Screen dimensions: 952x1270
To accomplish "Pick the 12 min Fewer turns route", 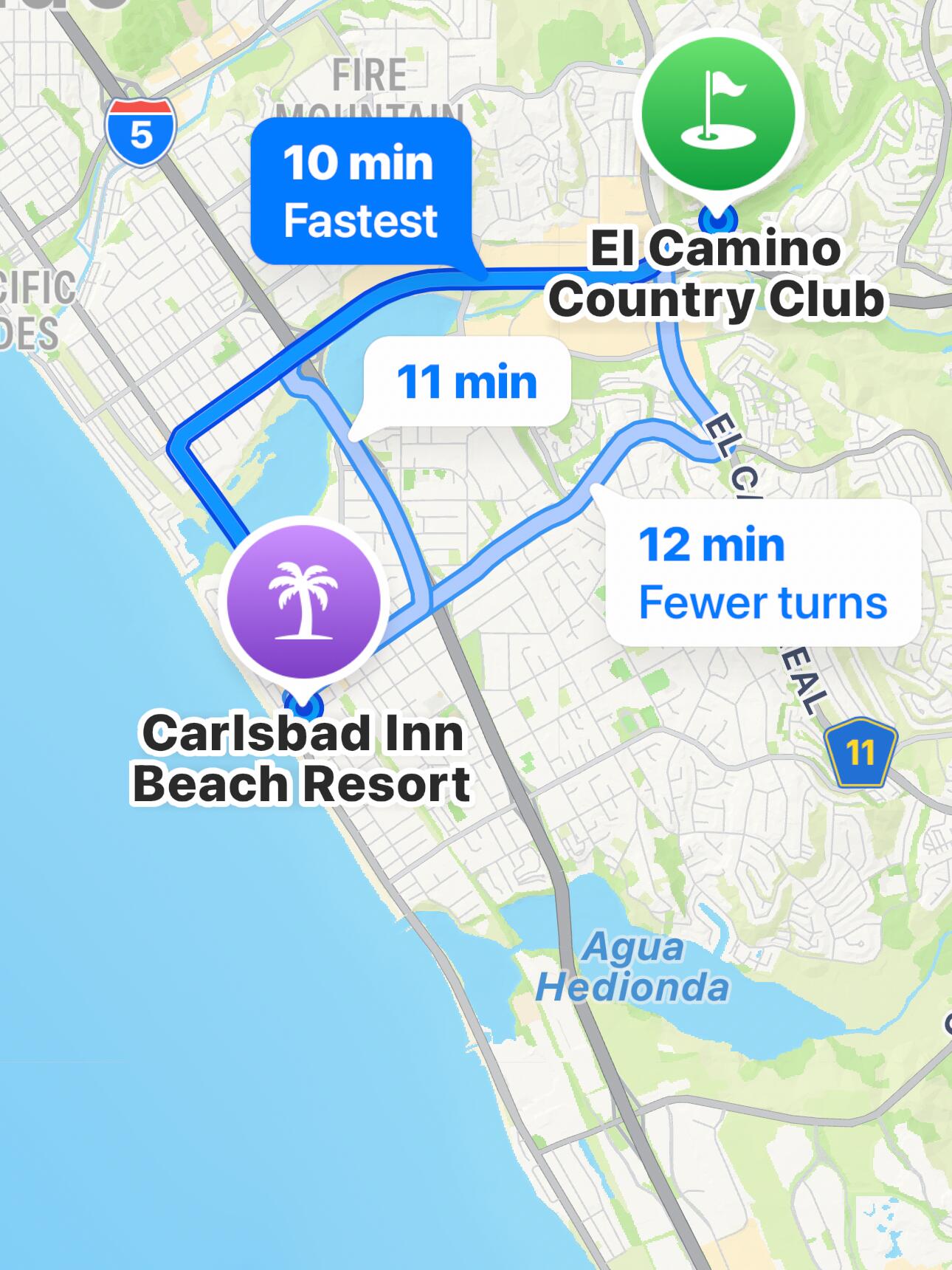I will tap(762, 573).
